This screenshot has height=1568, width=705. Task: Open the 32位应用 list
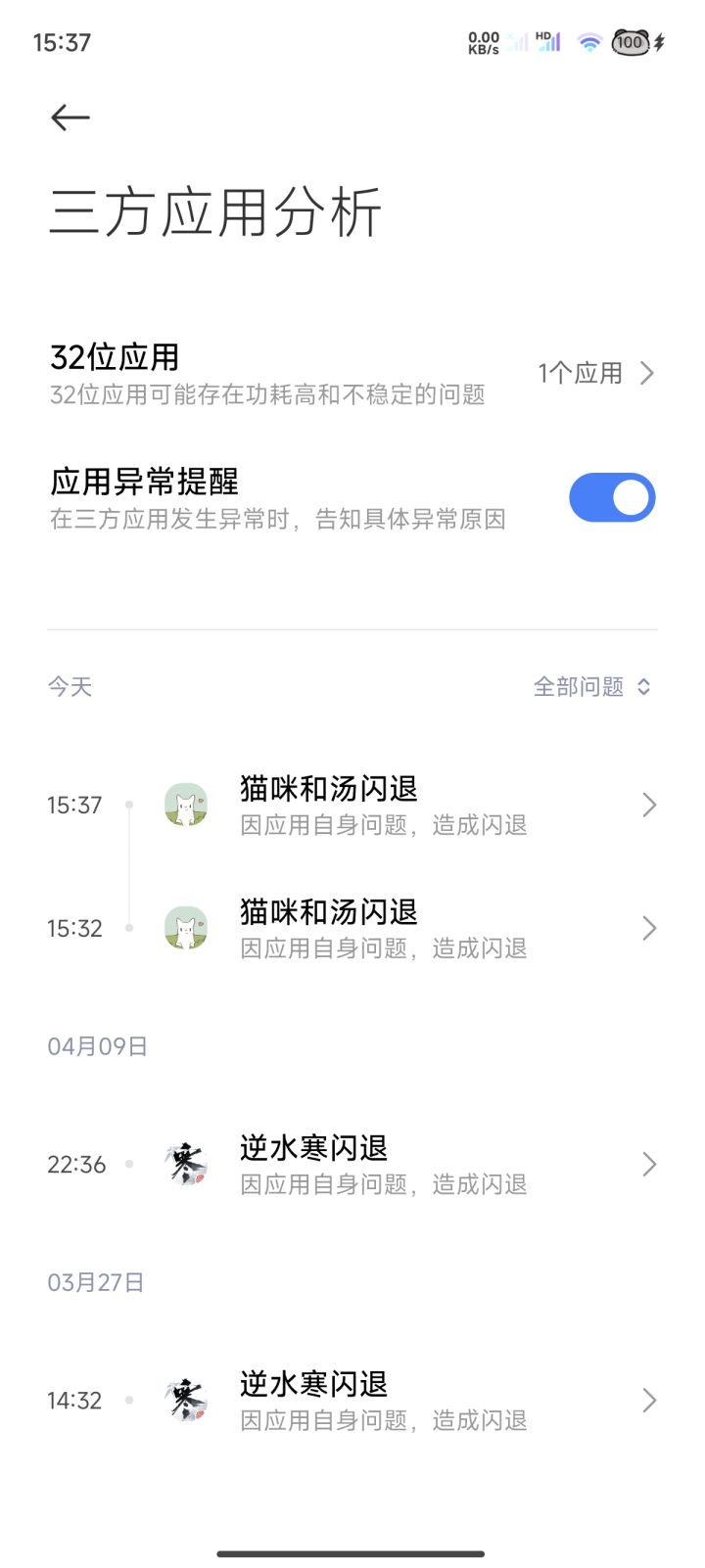pos(352,374)
